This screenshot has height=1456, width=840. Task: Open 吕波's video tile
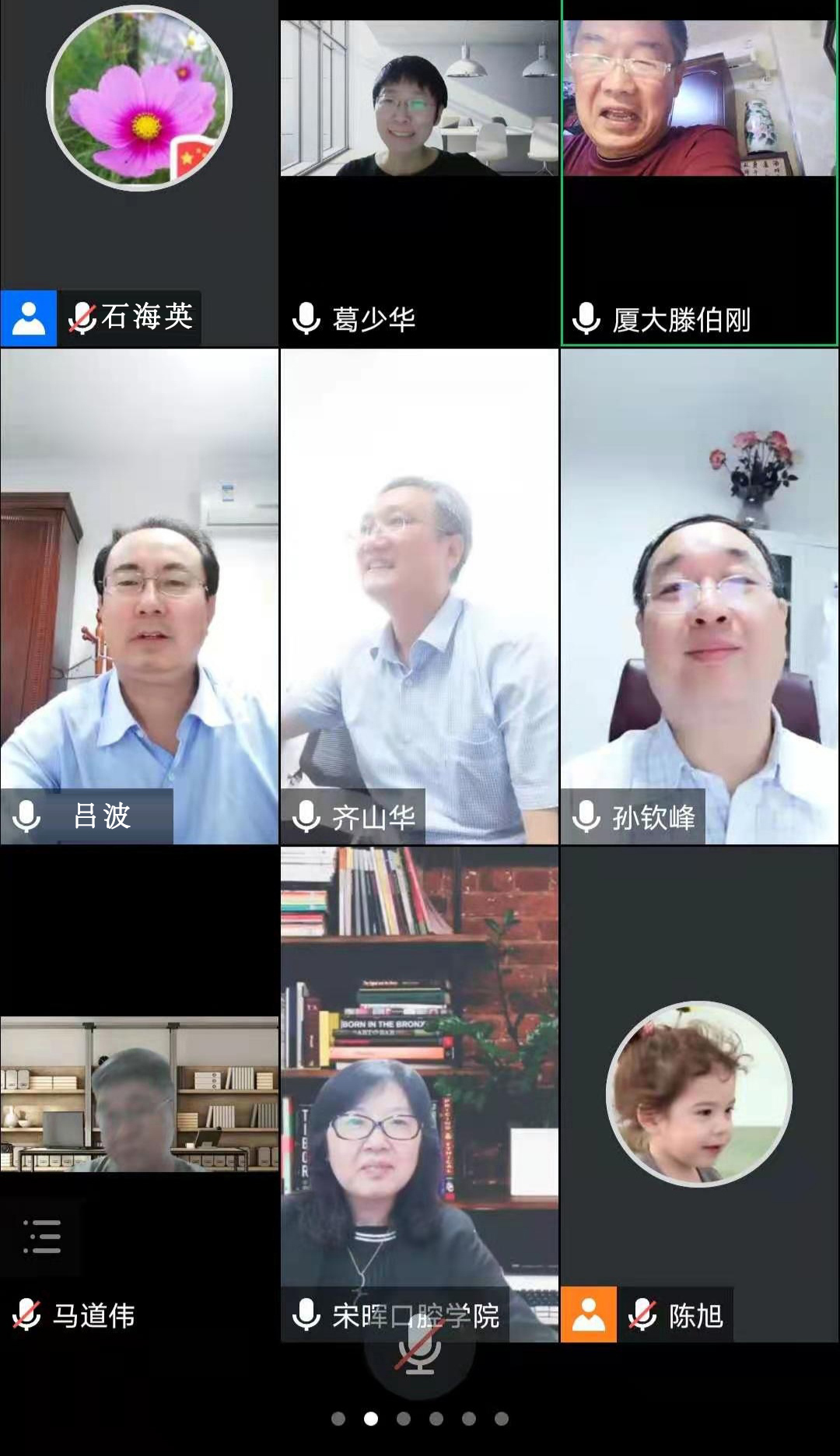tap(139, 595)
